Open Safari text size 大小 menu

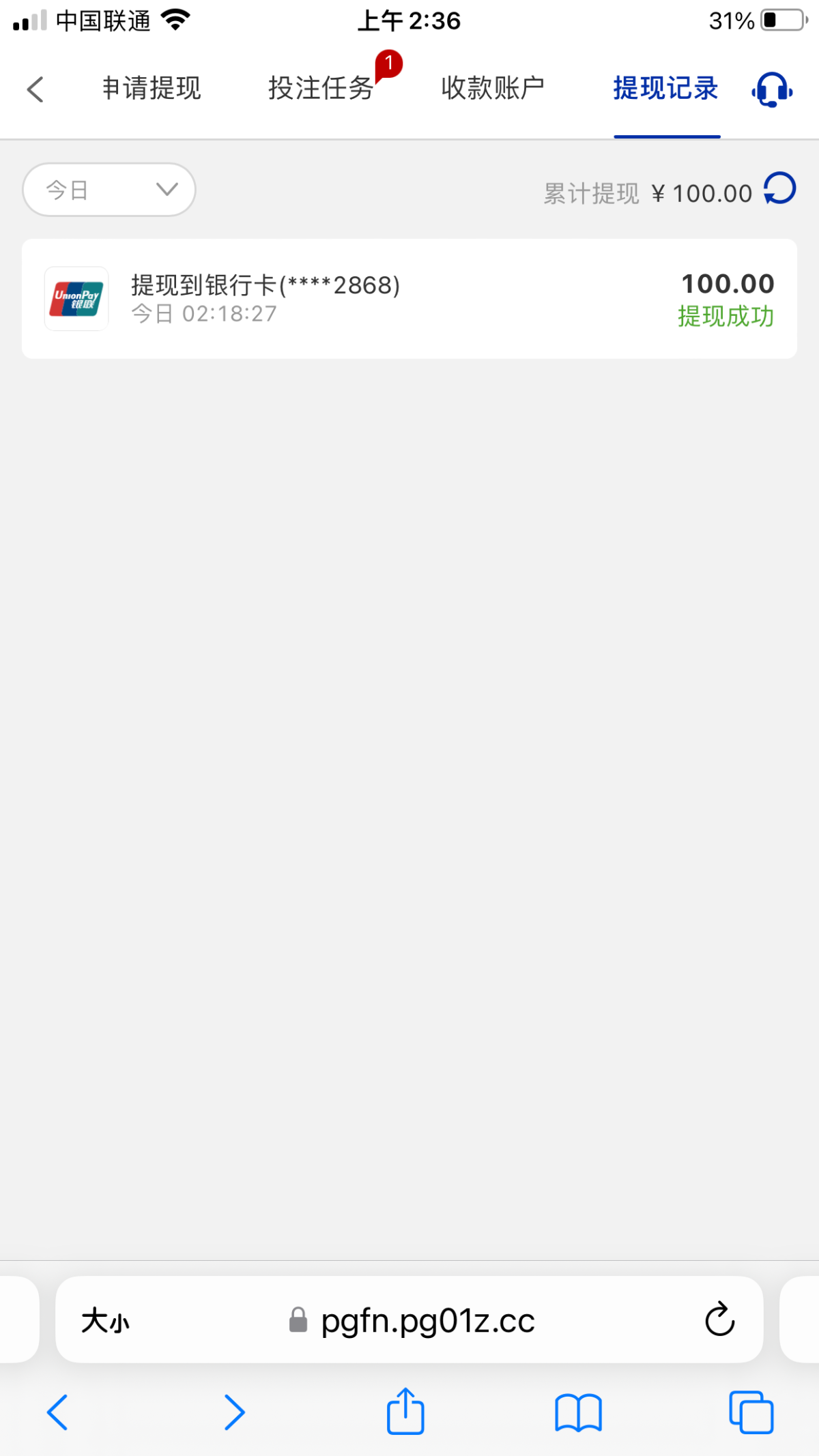(105, 1321)
